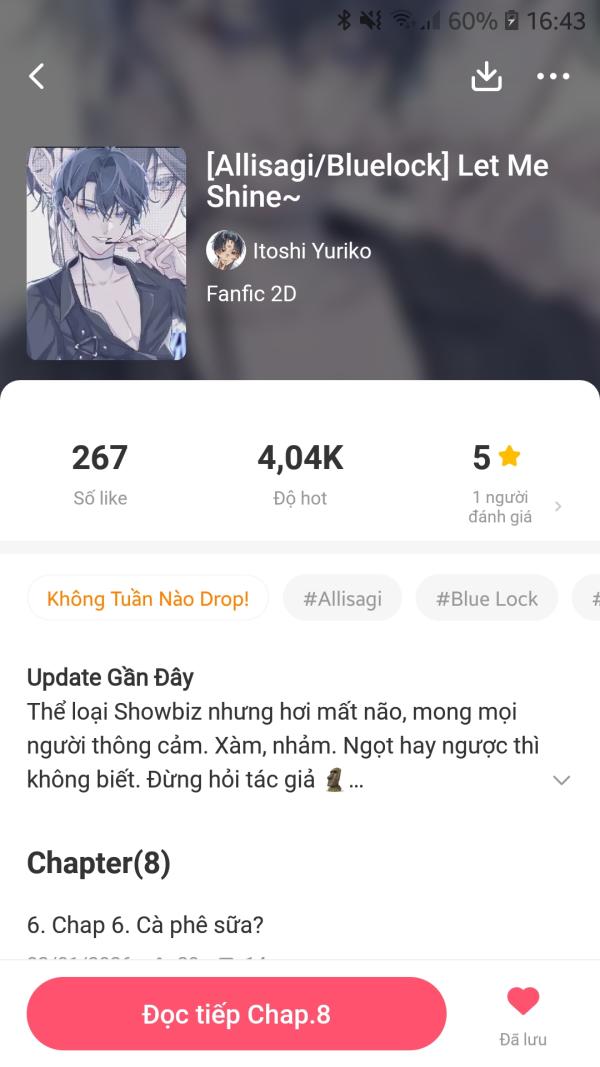Select the Không Tuần Nào Drop! chip
The width and height of the screenshot is (600, 1067).
(x=148, y=598)
